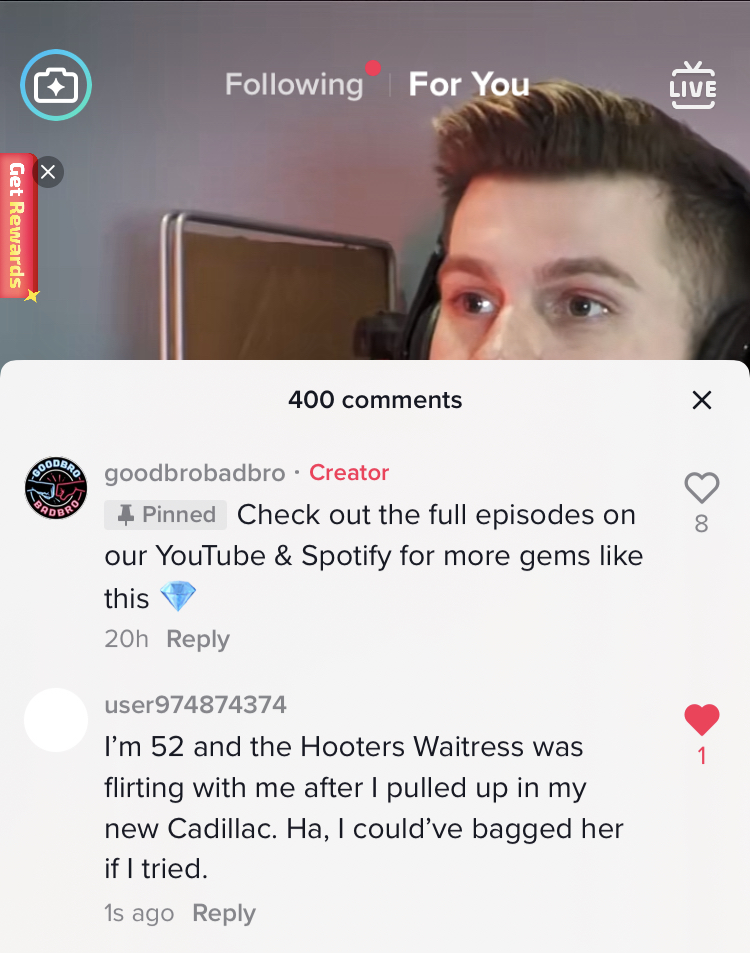View user974874374's profile via username

(x=195, y=705)
